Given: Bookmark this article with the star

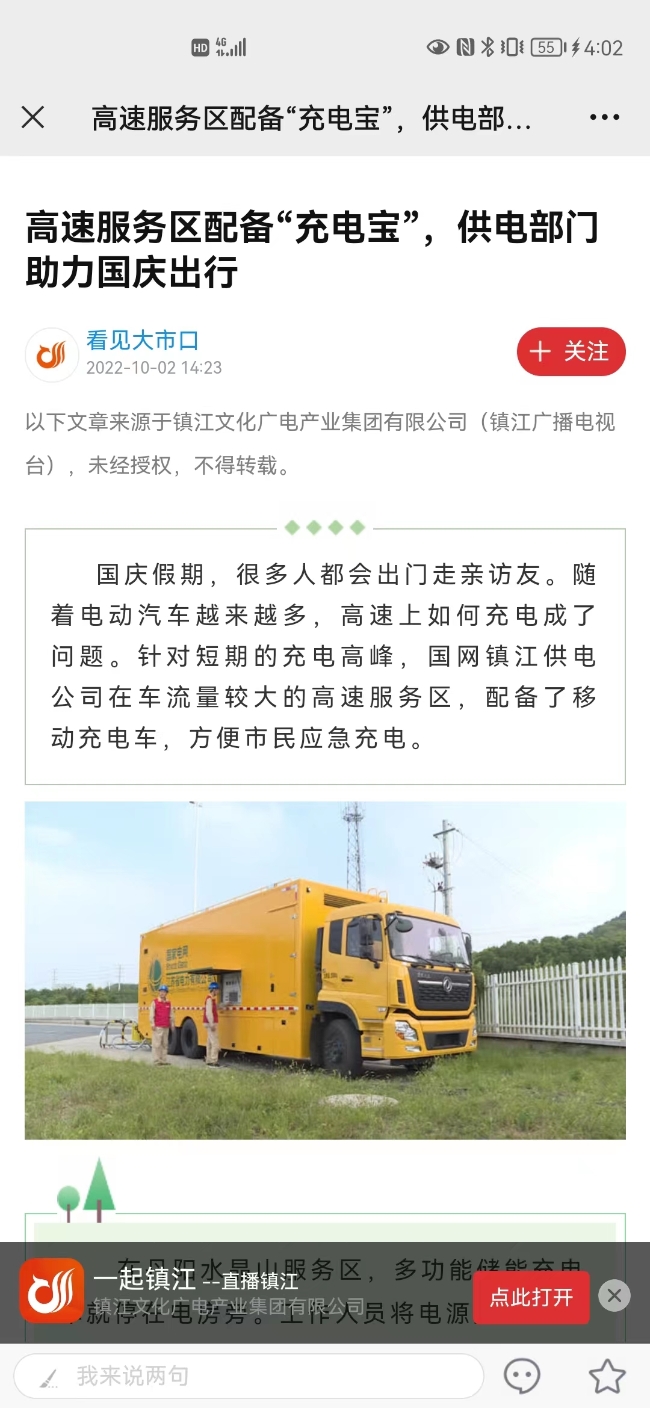Looking at the screenshot, I should tap(606, 1376).
